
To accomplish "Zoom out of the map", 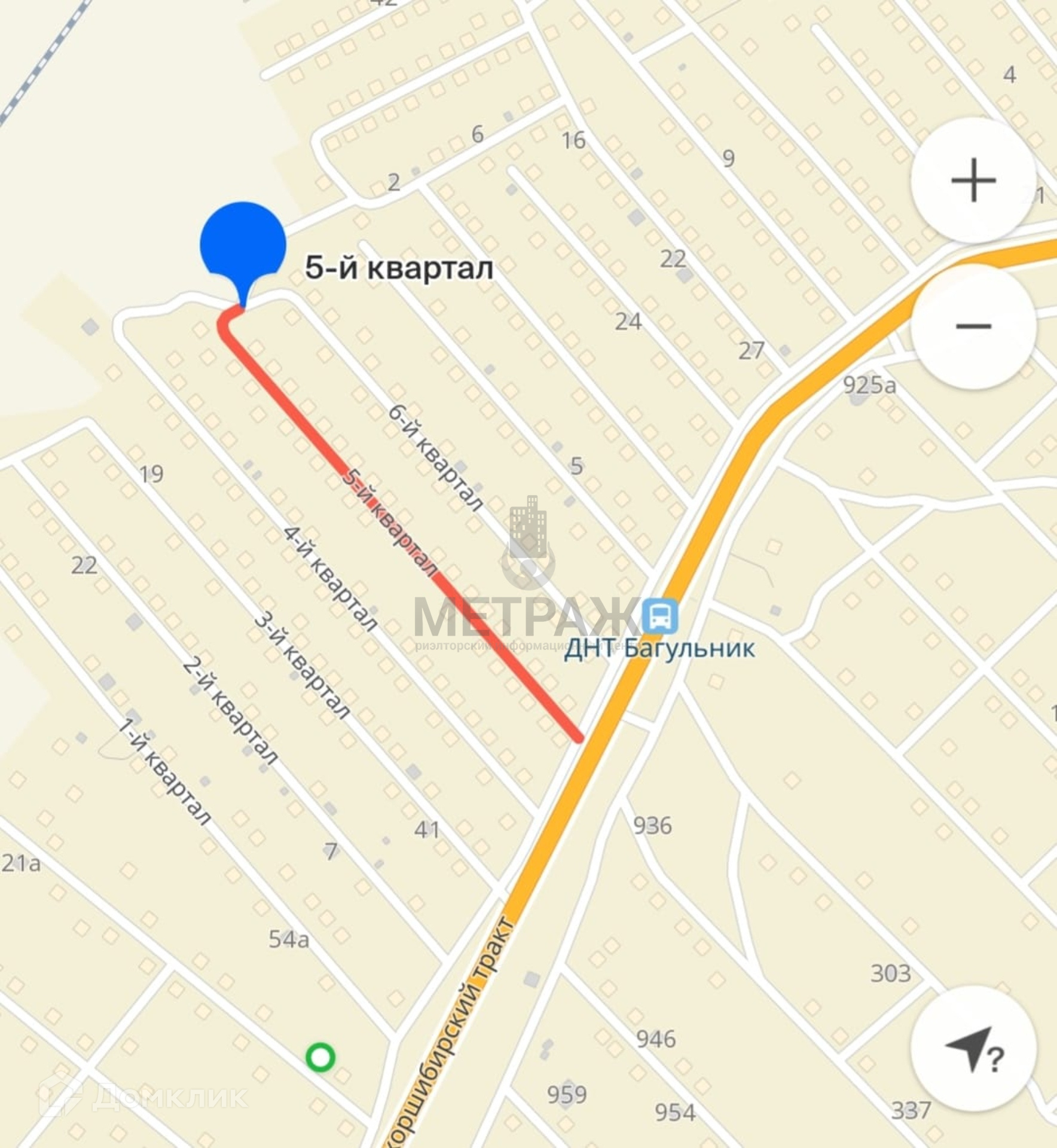I will pyautogui.click(x=973, y=326).
